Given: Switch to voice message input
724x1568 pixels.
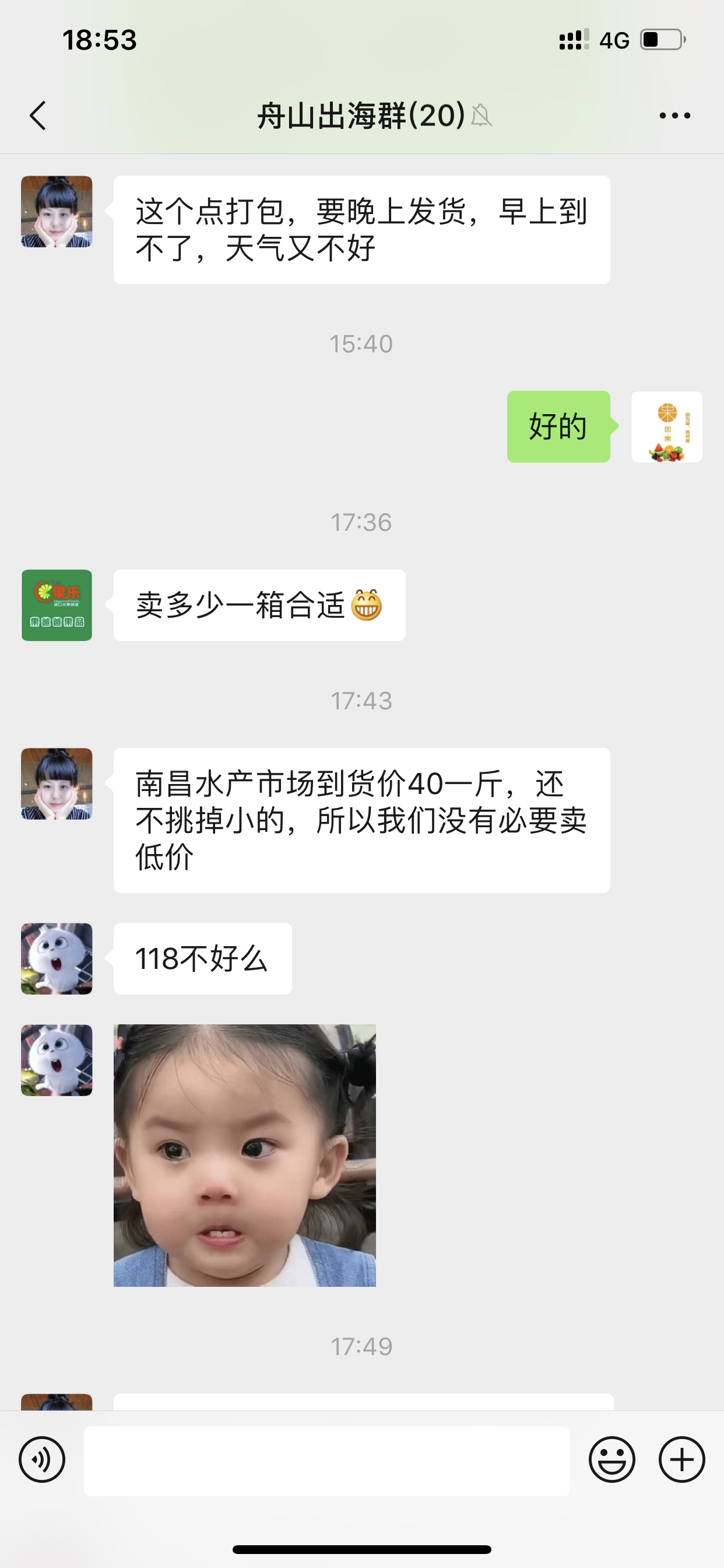Looking at the screenshot, I should pyautogui.click(x=42, y=1459).
